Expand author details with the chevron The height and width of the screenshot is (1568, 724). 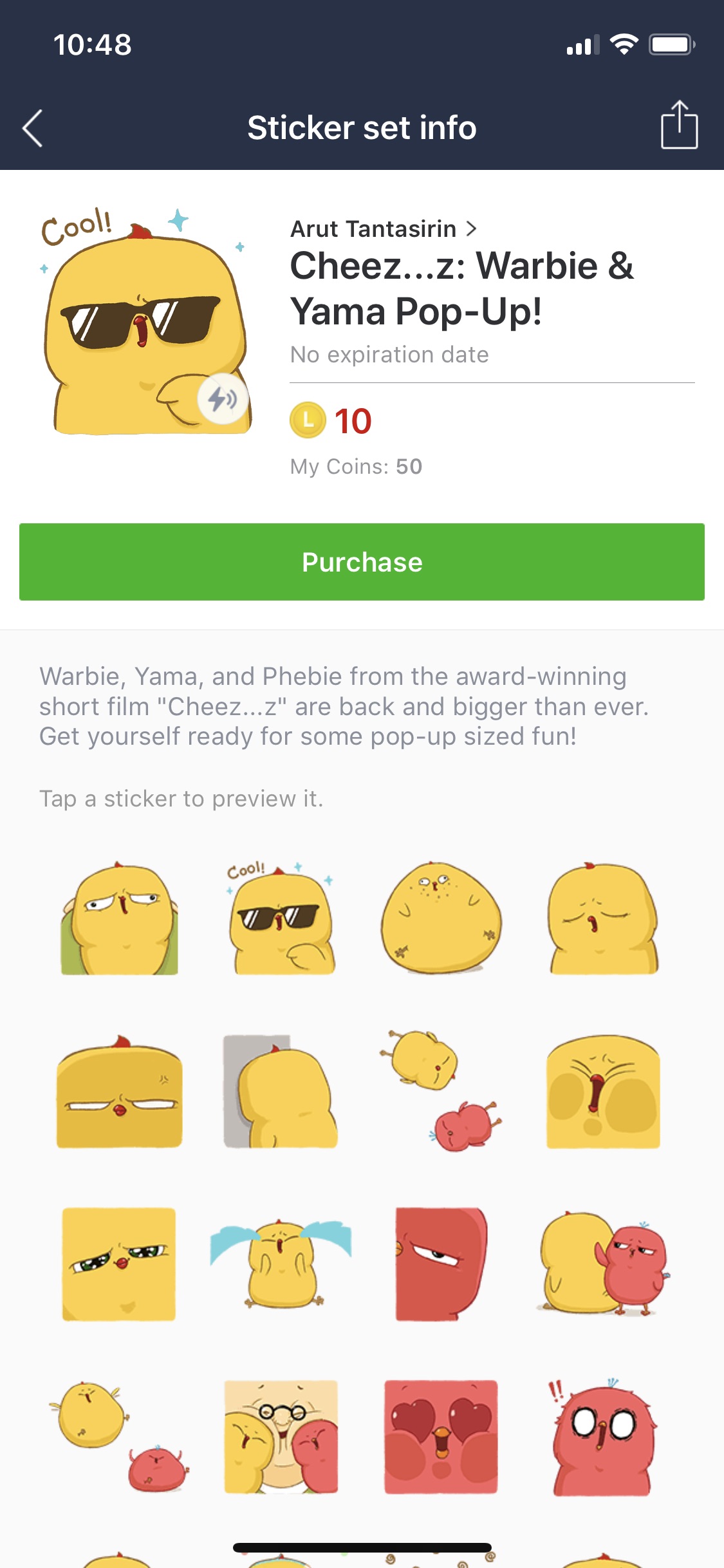(x=473, y=229)
